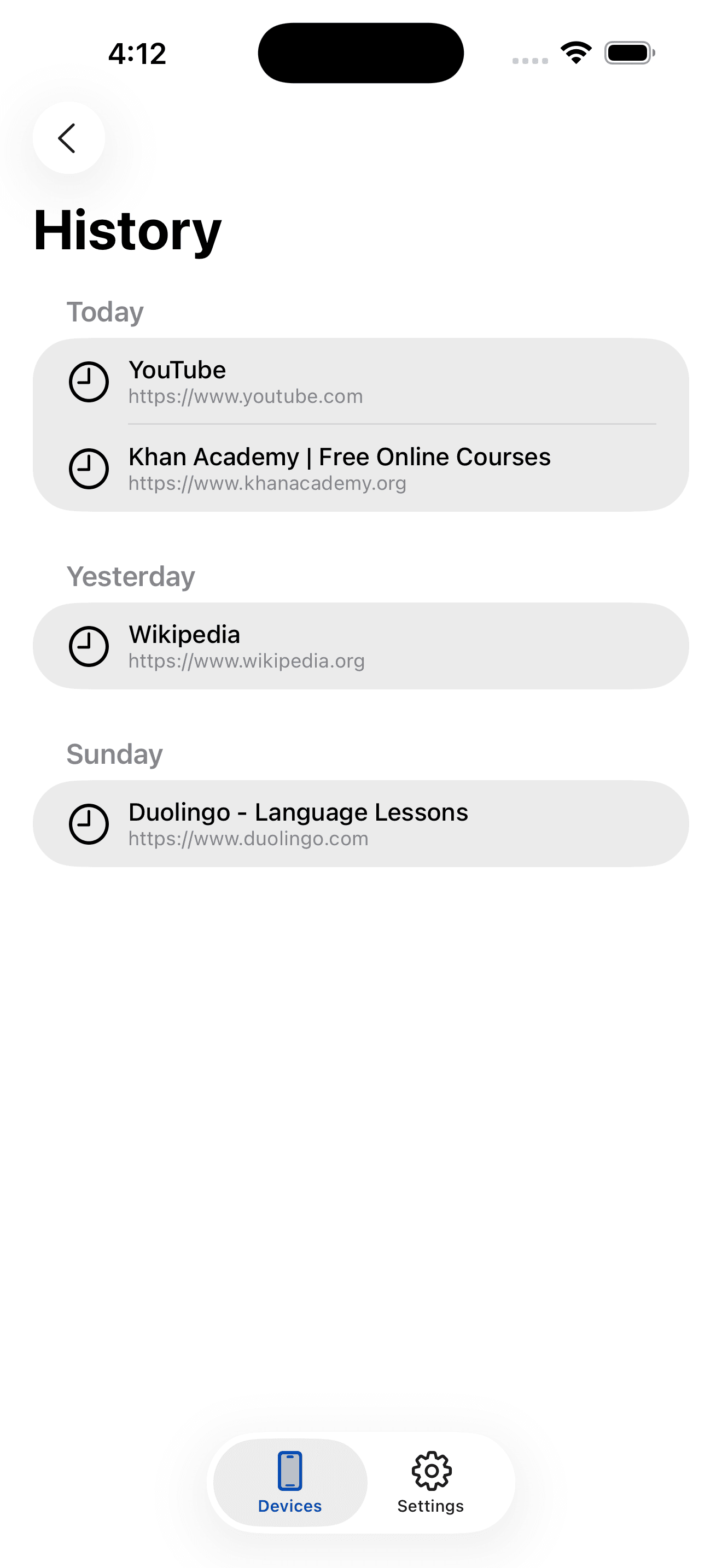This screenshot has width=722, height=1568.
Task: Click the clock icon beside Duolingo
Action: pyautogui.click(x=88, y=824)
